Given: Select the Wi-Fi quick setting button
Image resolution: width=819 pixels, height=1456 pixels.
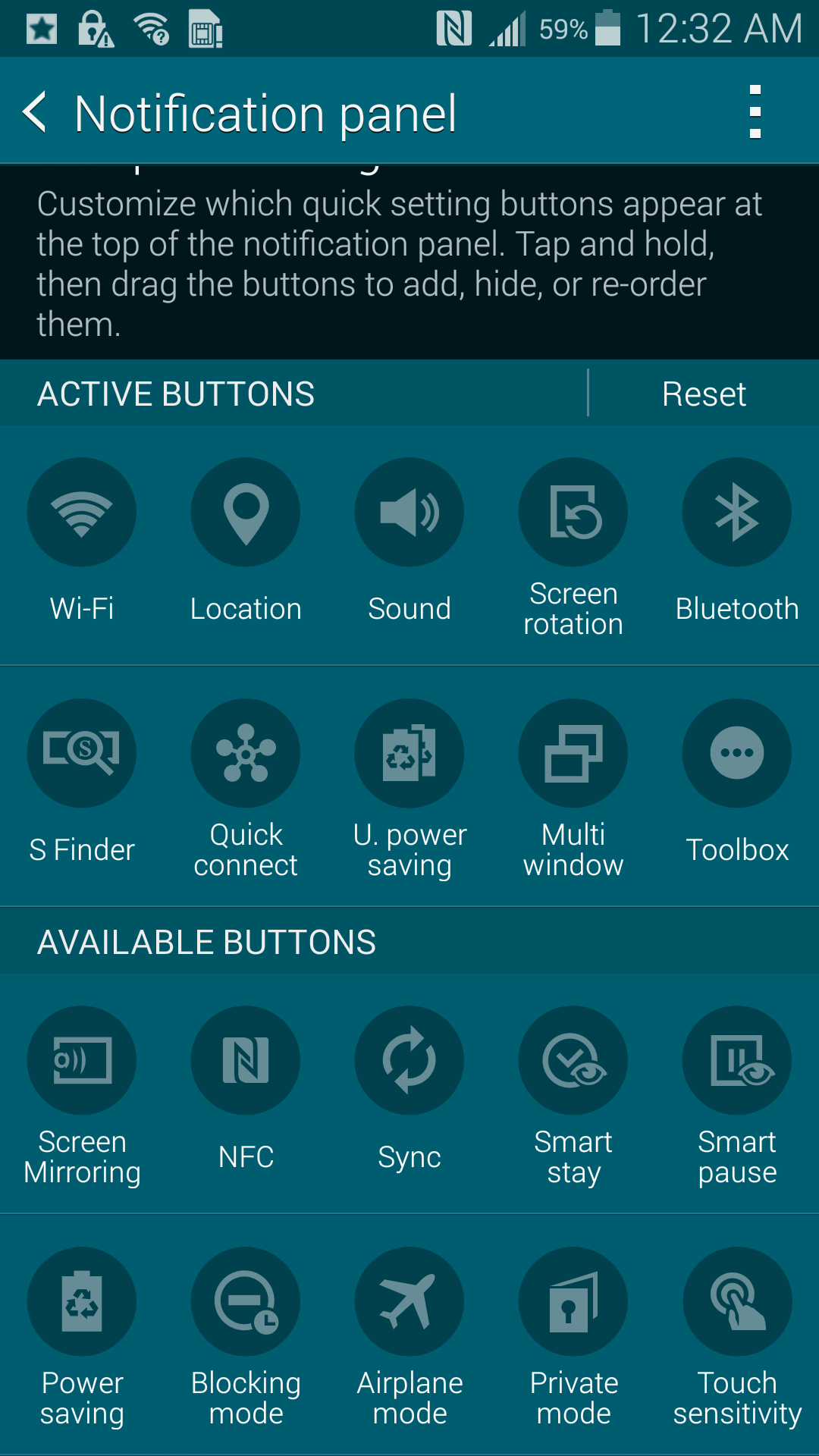Looking at the screenshot, I should 82,512.
